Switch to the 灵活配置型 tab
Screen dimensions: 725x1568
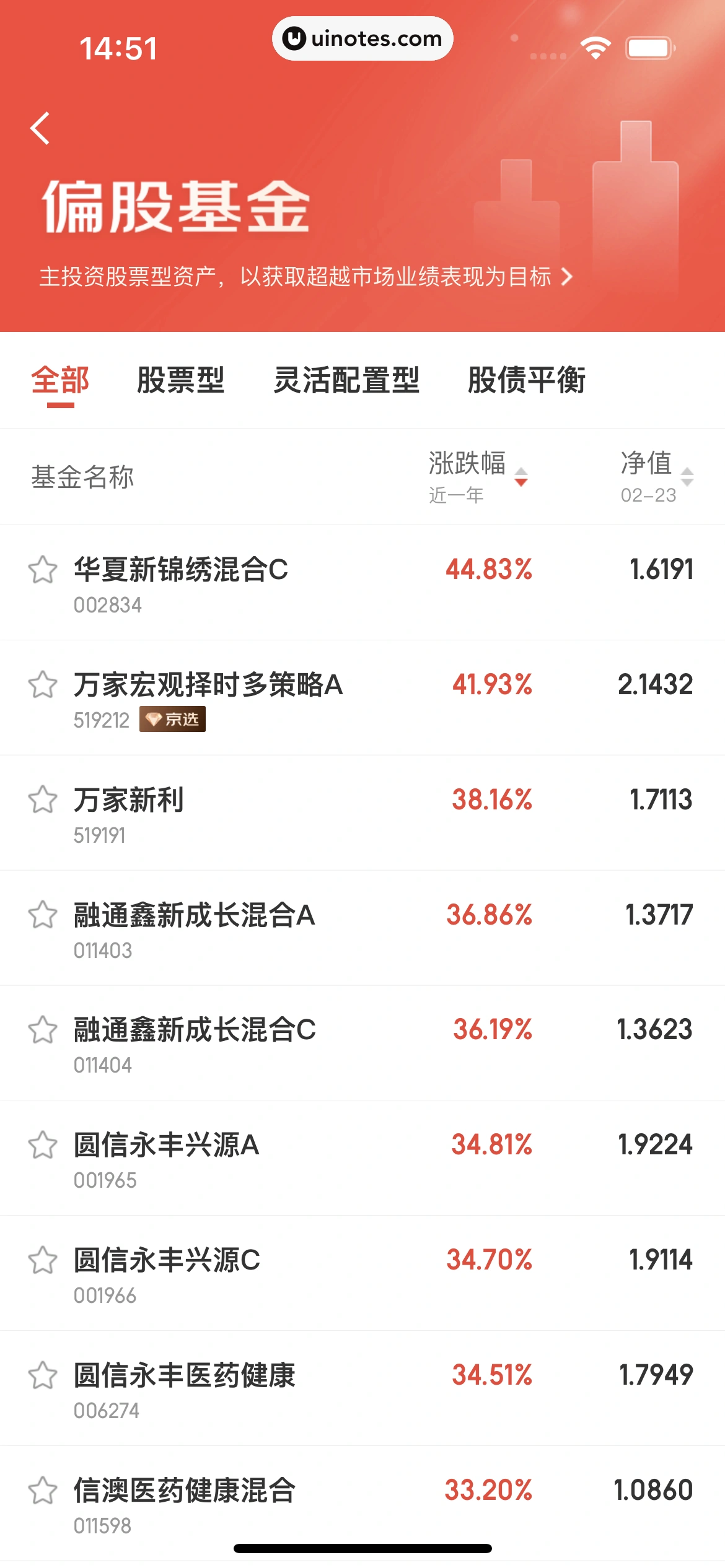[346, 380]
